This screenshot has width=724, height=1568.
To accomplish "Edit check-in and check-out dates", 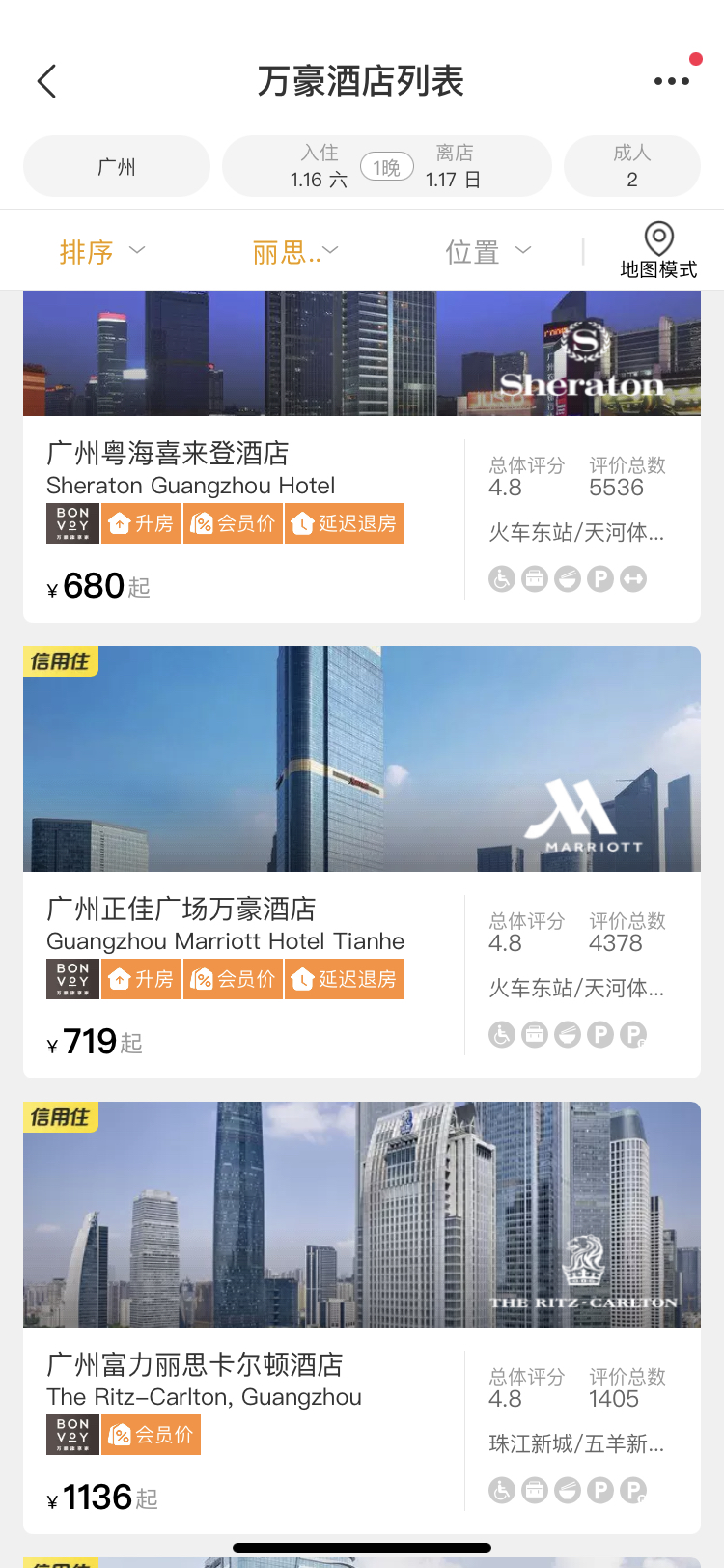I will pyautogui.click(x=386, y=166).
